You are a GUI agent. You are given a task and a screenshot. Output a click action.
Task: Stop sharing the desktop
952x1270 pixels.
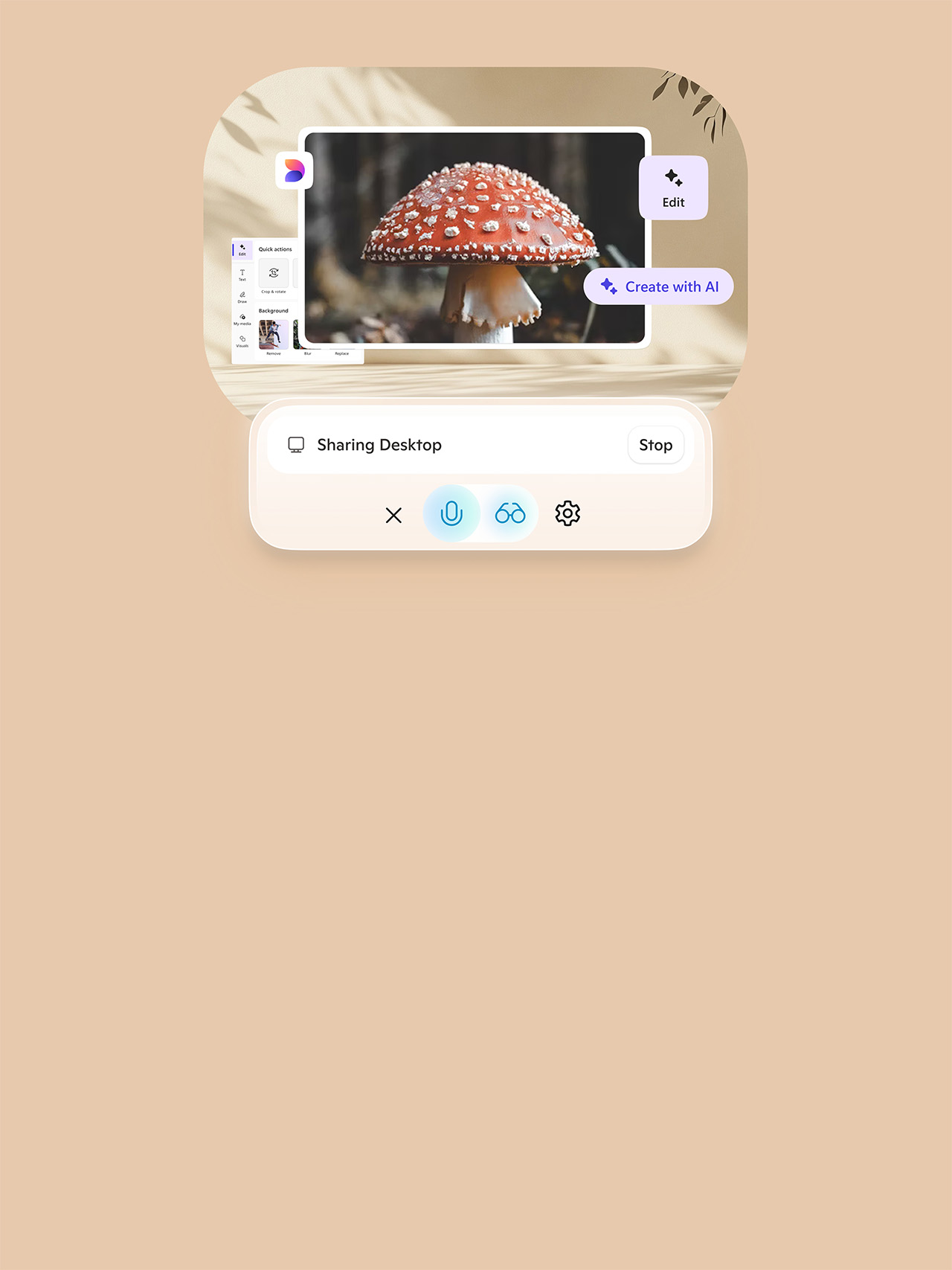pyautogui.click(x=655, y=445)
